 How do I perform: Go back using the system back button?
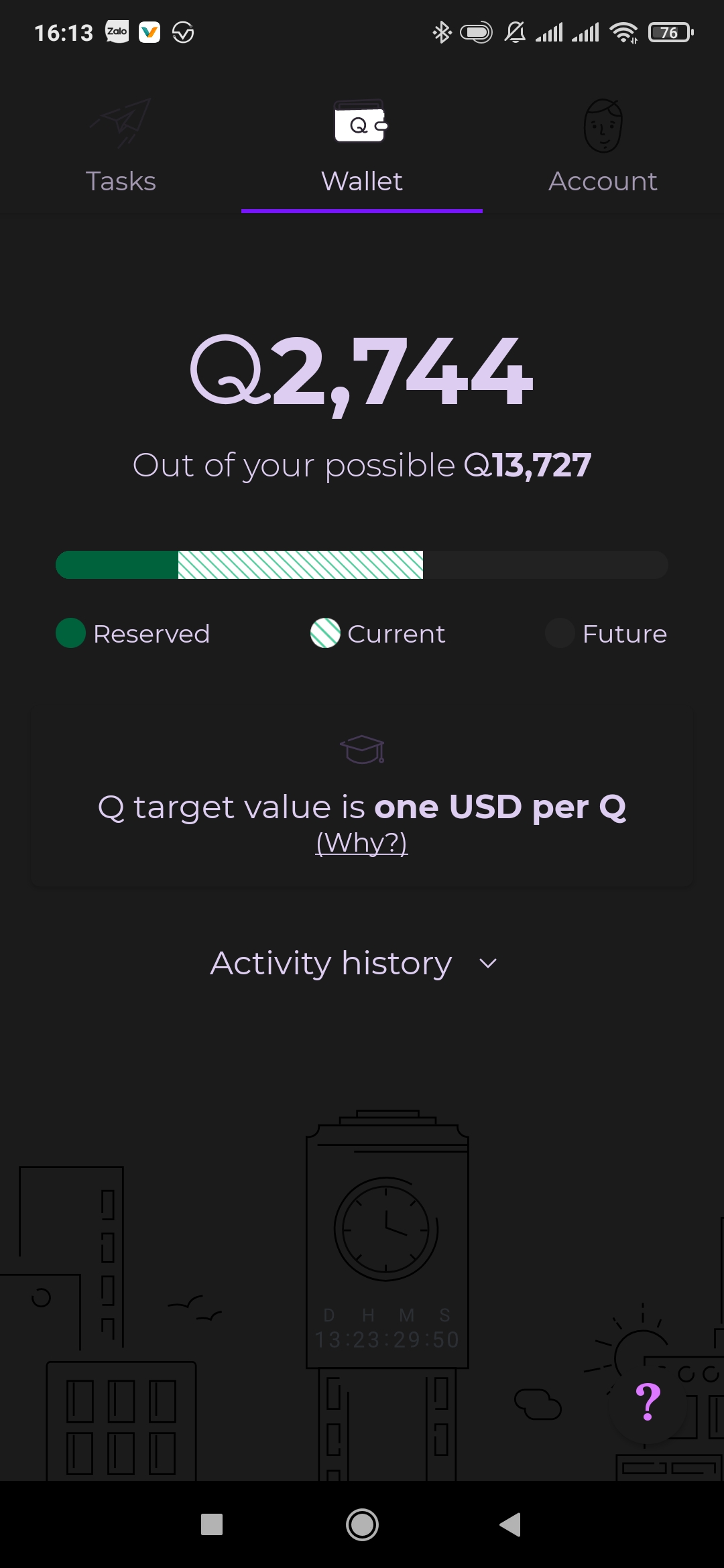click(x=511, y=1524)
